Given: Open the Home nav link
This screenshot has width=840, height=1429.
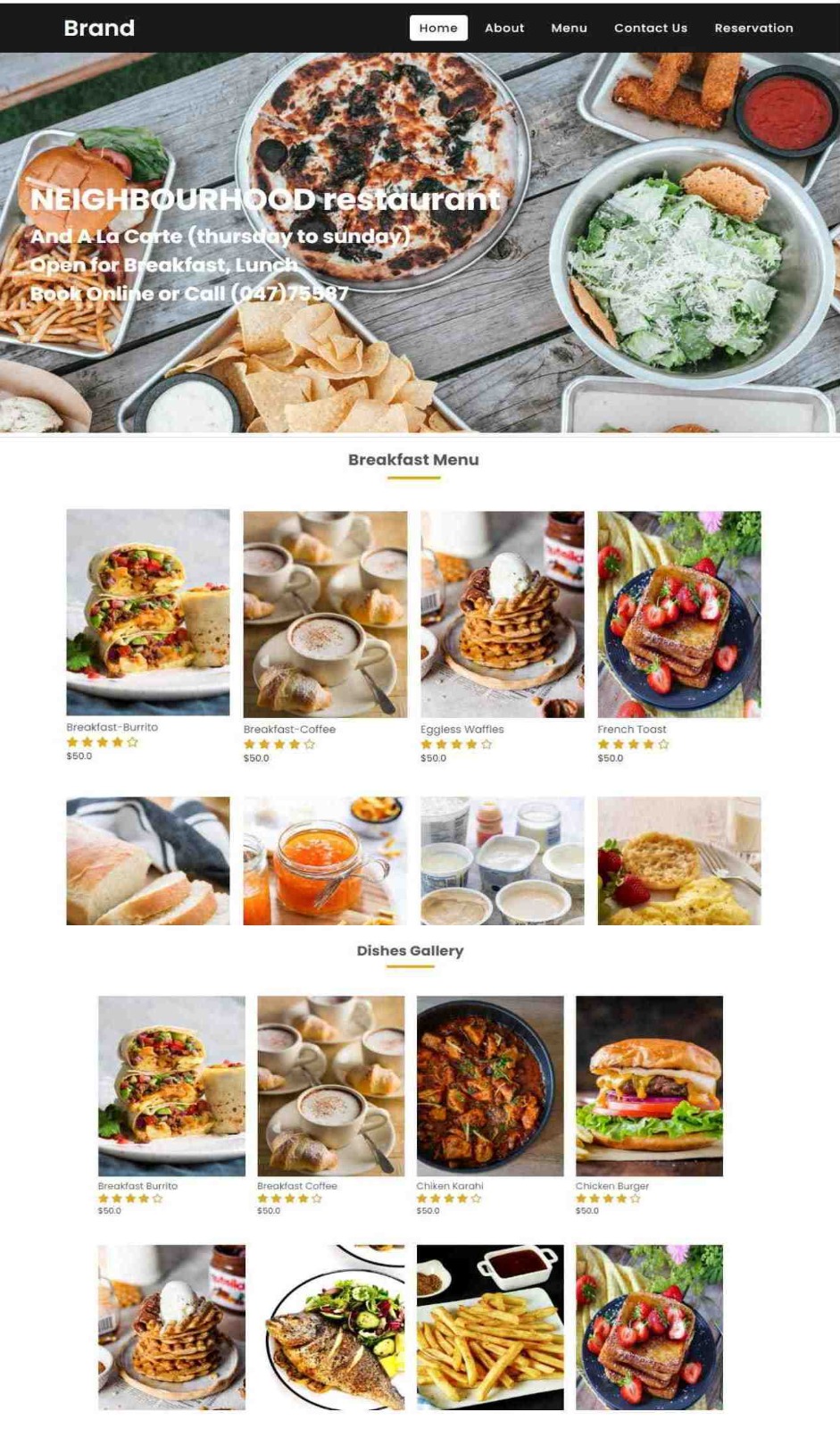Looking at the screenshot, I should [438, 28].
